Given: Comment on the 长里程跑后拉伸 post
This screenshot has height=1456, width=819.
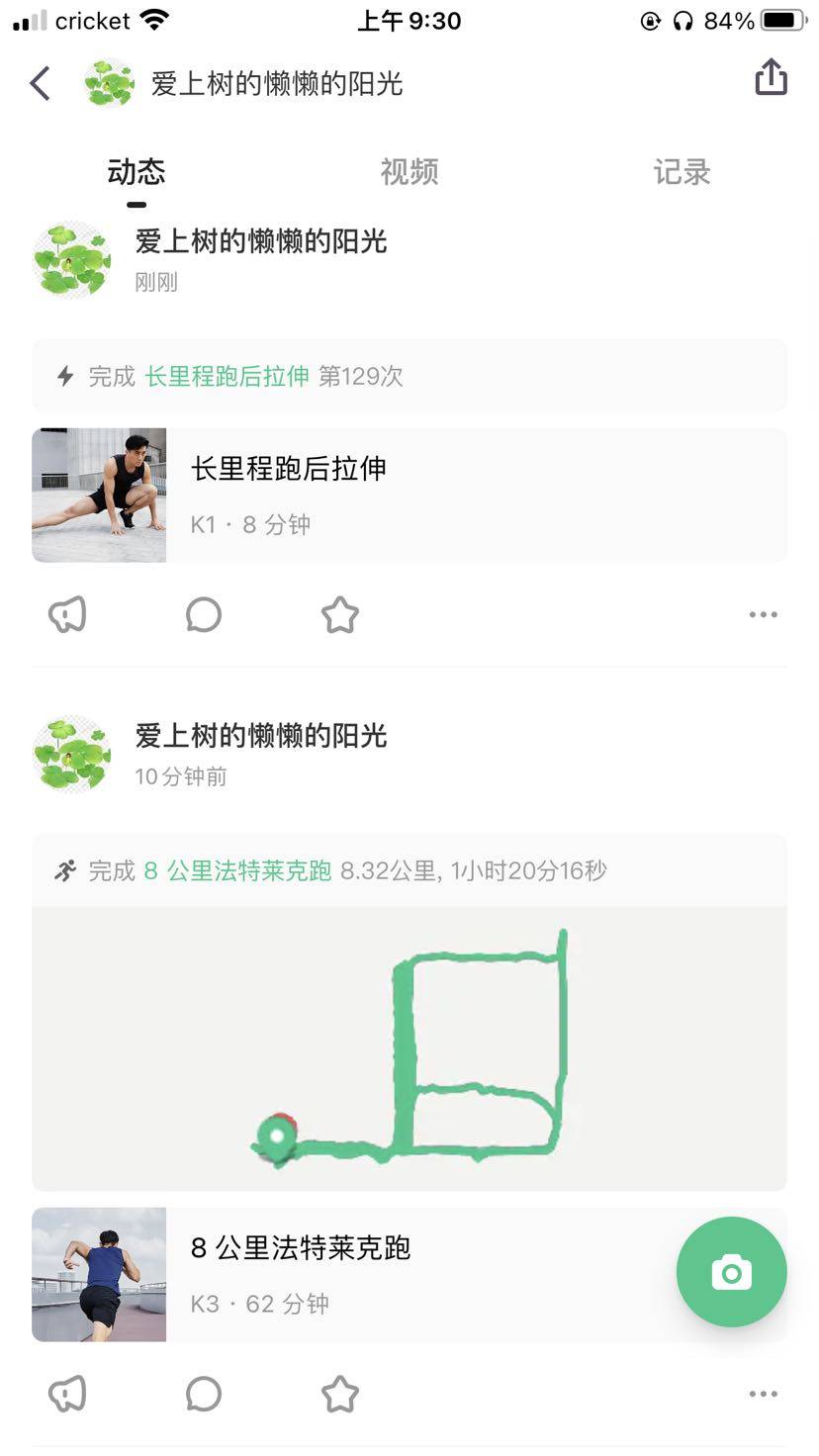Looking at the screenshot, I should point(204,614).
